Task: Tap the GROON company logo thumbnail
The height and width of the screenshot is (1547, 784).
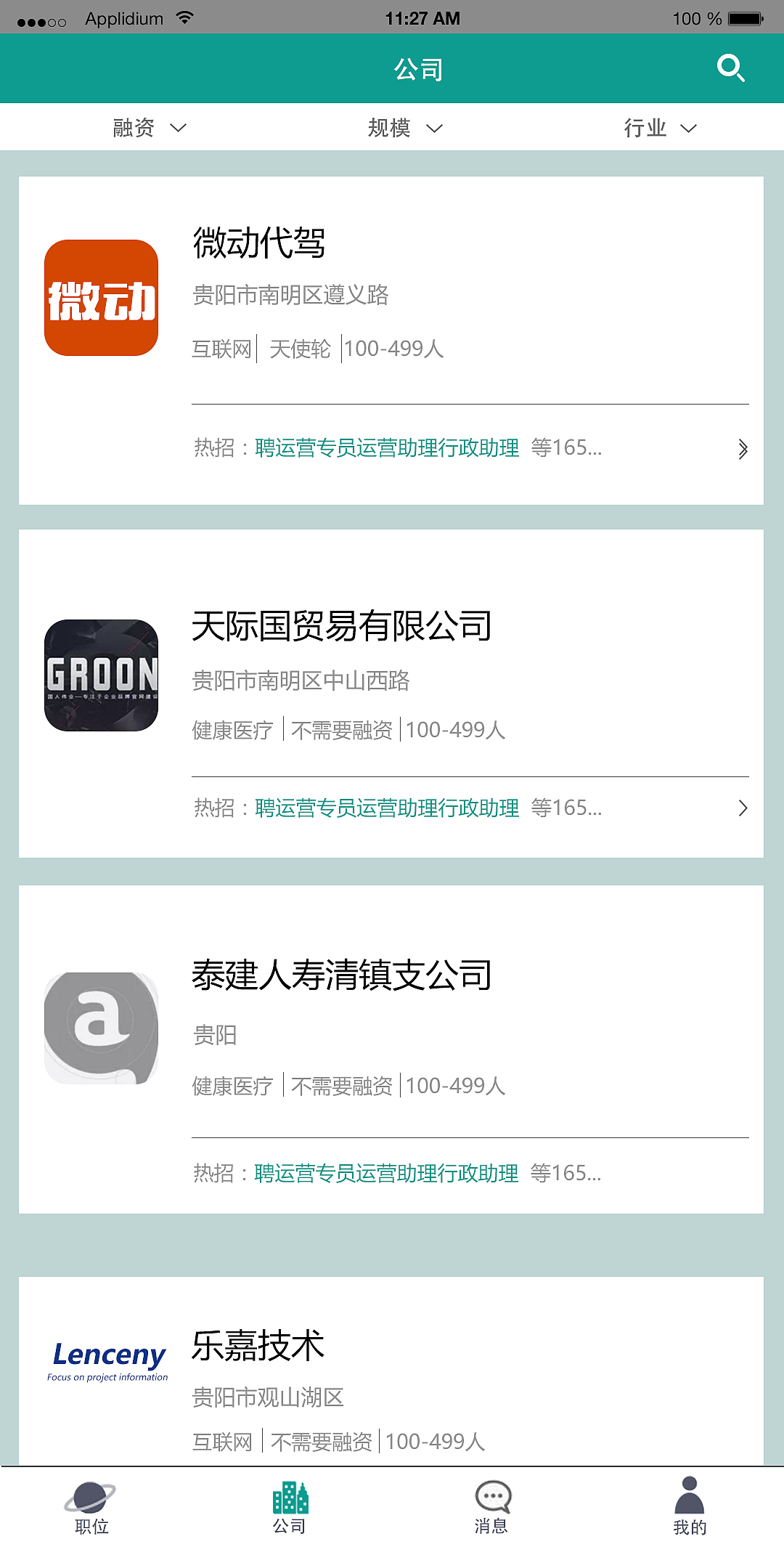Action: coord(100,674)
